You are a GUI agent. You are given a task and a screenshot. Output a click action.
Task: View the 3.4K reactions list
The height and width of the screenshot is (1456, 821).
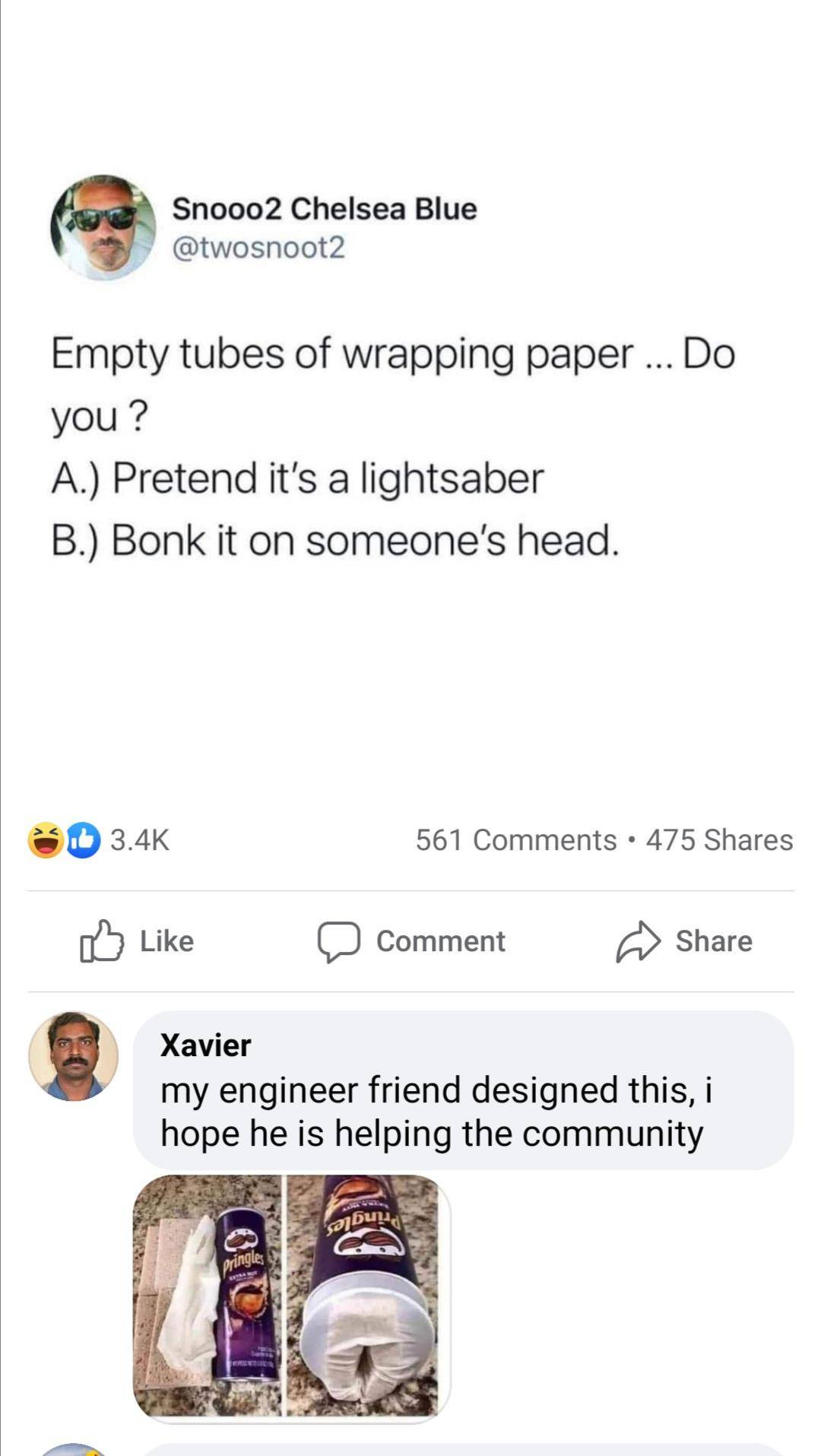click(99, 840)
